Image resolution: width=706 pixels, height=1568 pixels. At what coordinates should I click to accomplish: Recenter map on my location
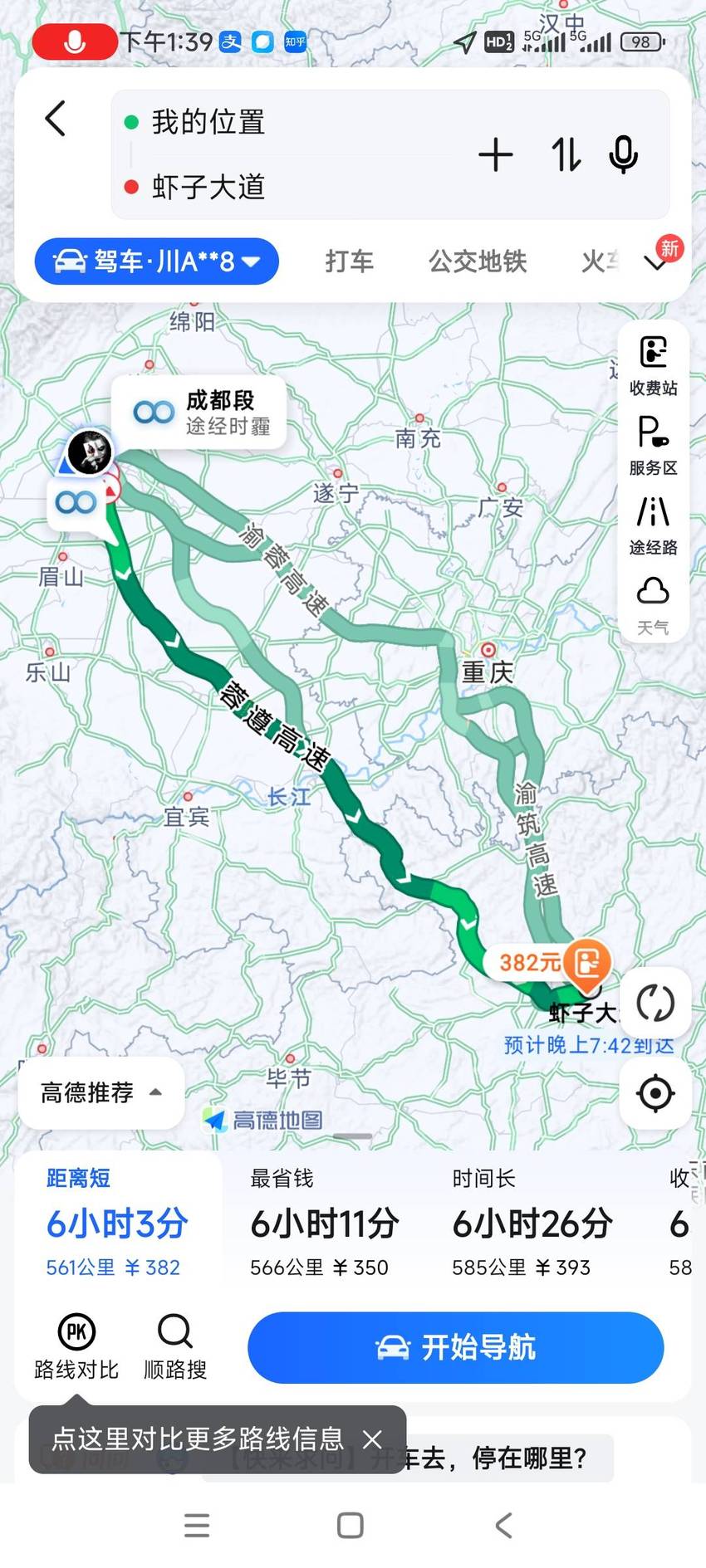[655, 1093]
